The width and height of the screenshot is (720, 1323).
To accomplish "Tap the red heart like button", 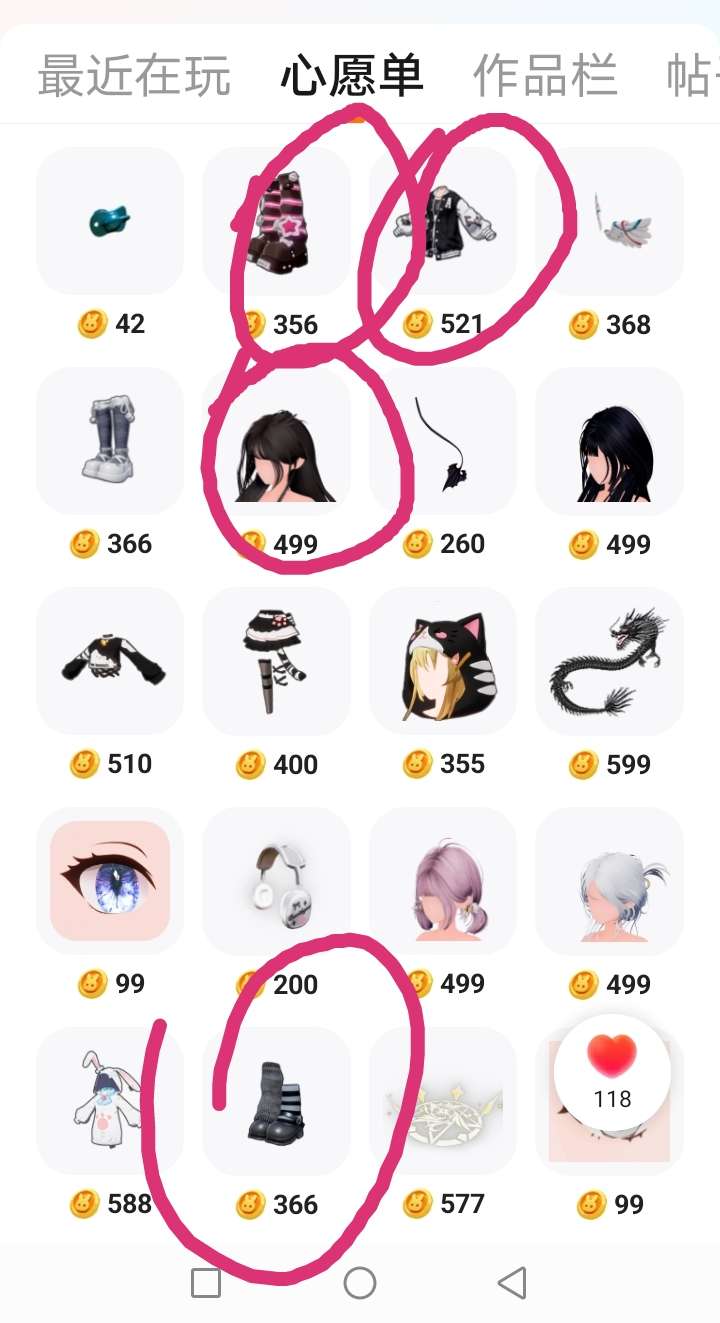I will point(612,1060).
